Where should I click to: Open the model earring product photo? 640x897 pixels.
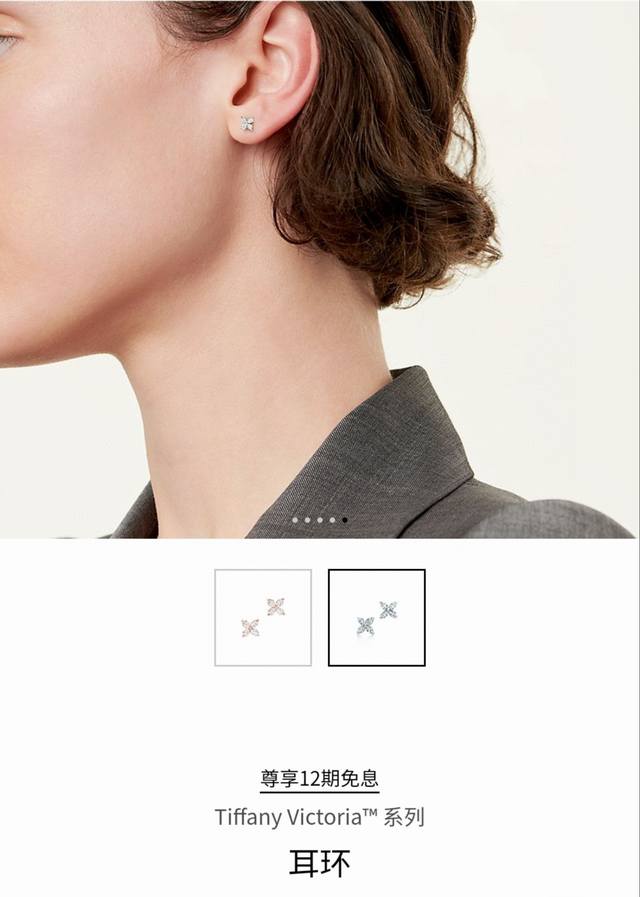[320, 260]
